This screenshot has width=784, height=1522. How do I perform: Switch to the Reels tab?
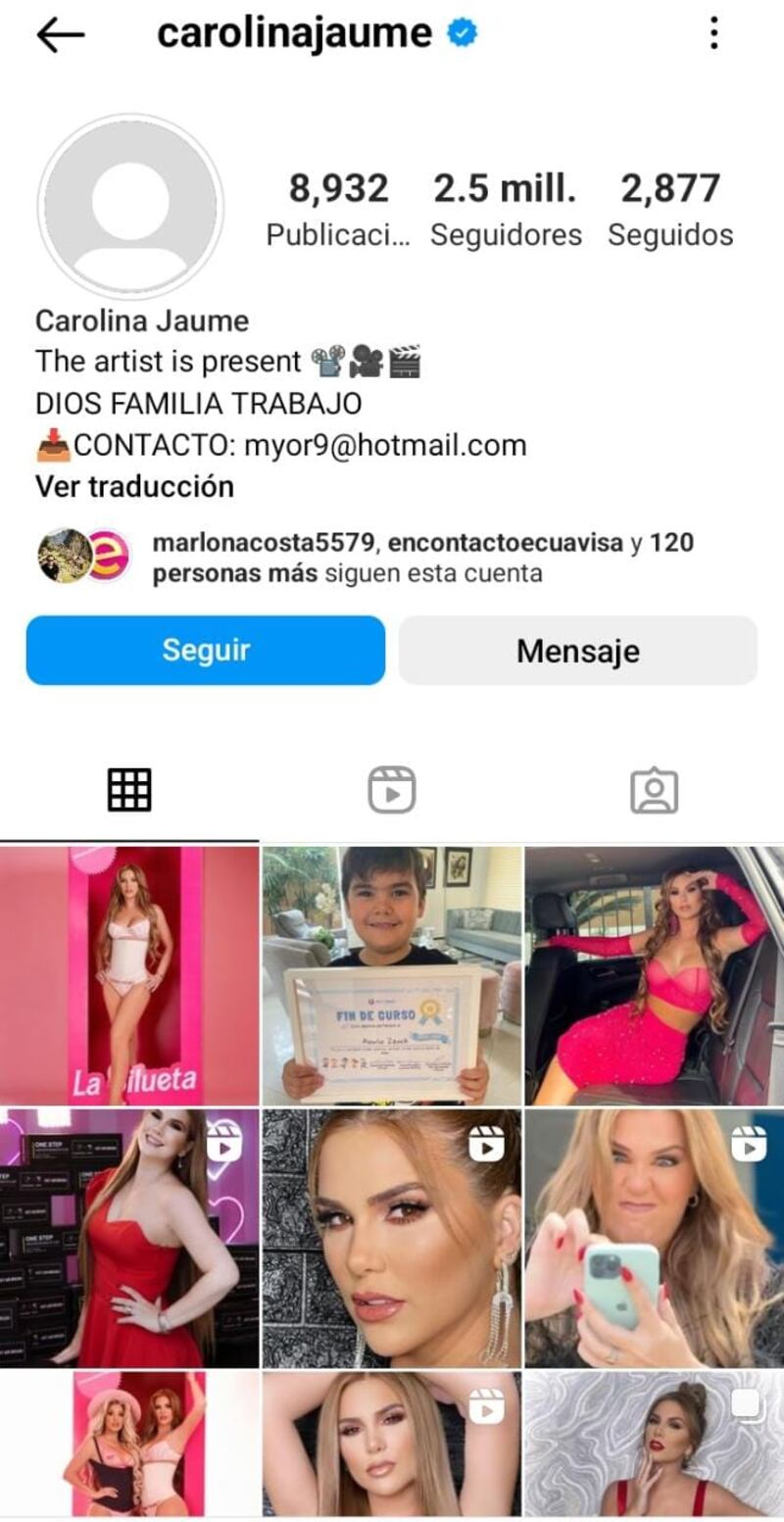[392, 790]
